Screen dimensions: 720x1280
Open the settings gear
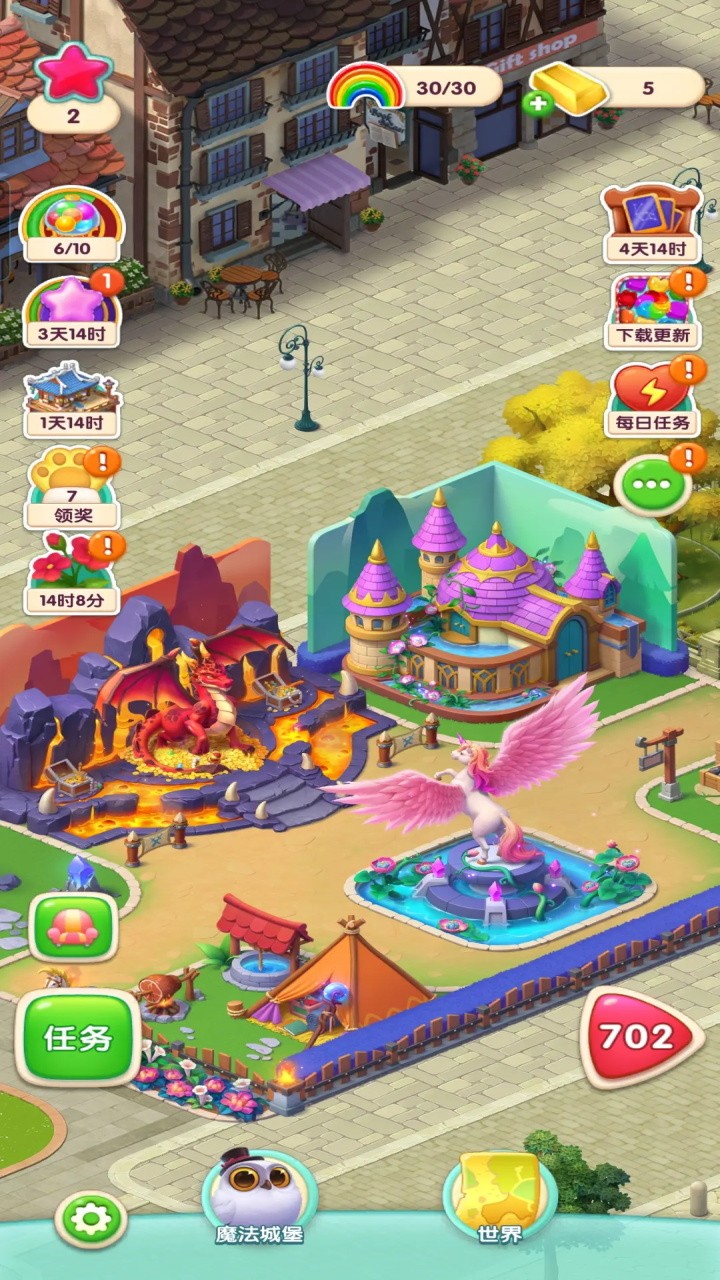point(90,1218)
